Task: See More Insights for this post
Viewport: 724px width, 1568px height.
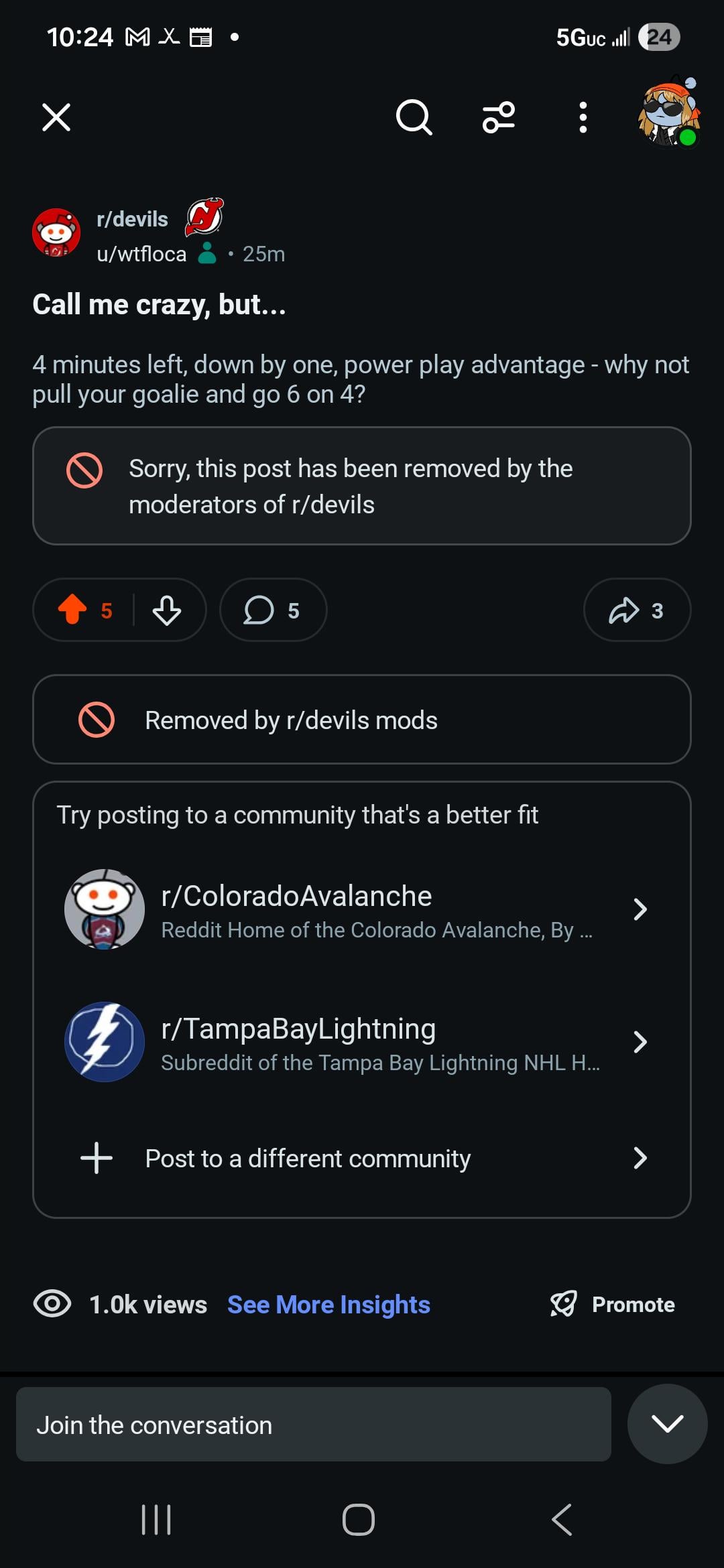Action: click(x=328, y=1305)
